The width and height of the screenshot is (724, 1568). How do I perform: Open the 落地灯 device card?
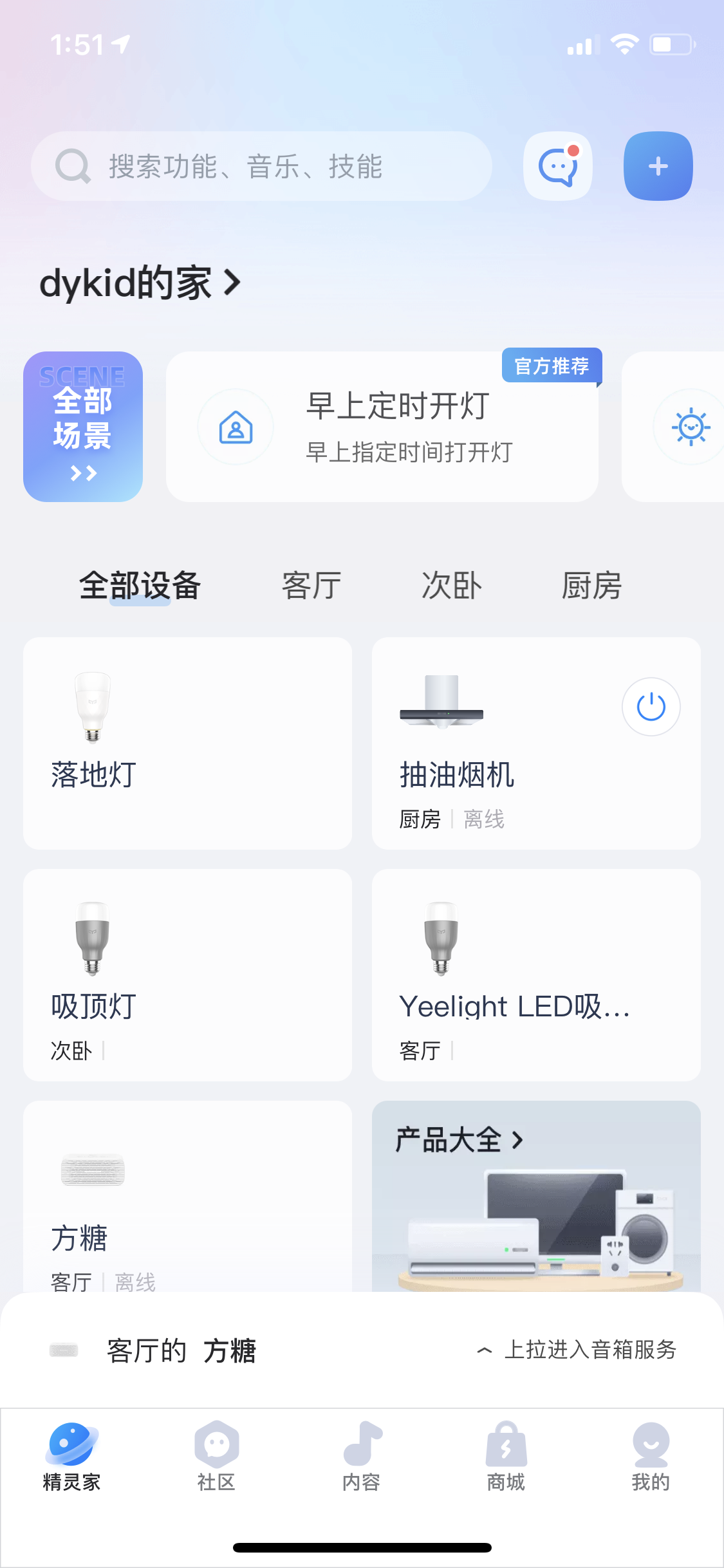coord(187,743)
